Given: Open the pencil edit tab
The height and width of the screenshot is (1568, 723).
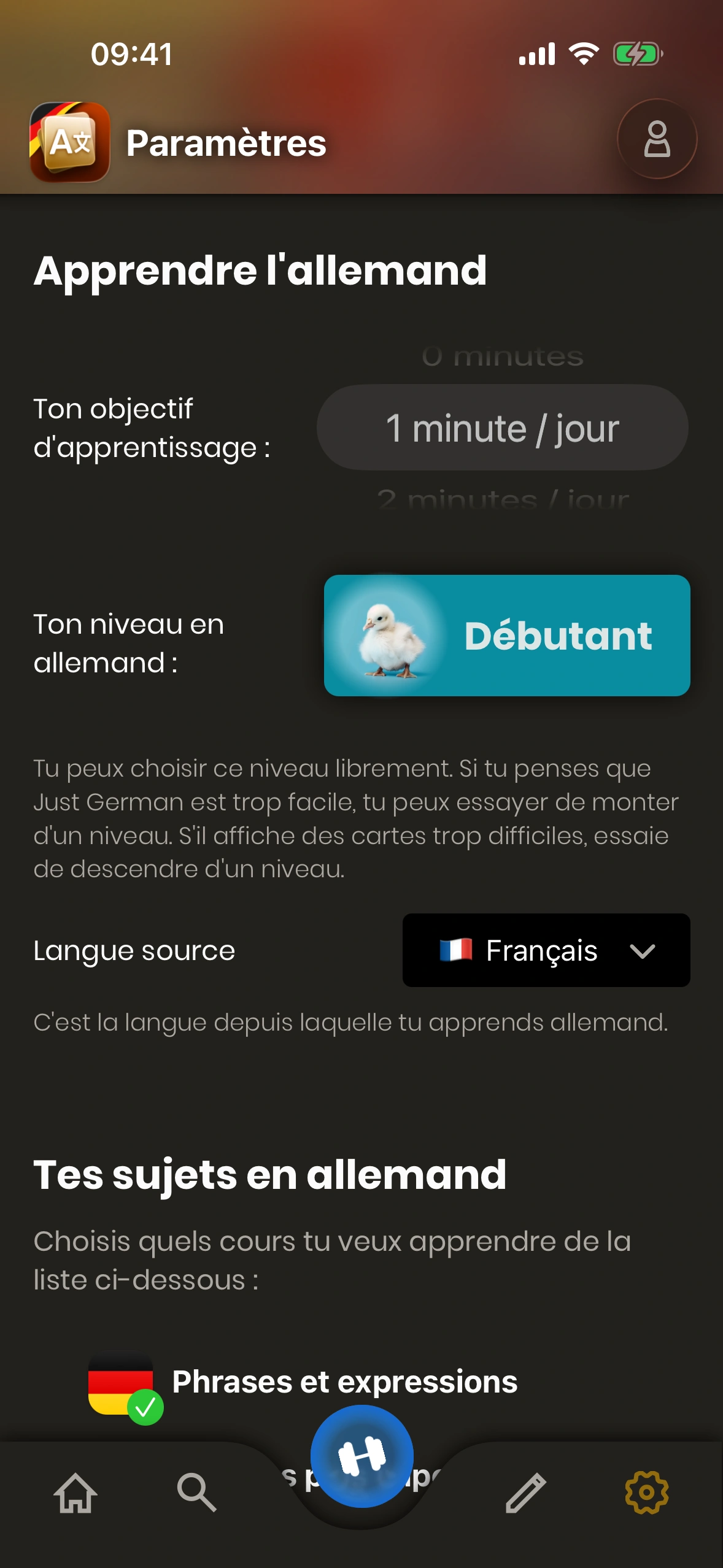Looking at the screenshot, I should coord(525,1493).
